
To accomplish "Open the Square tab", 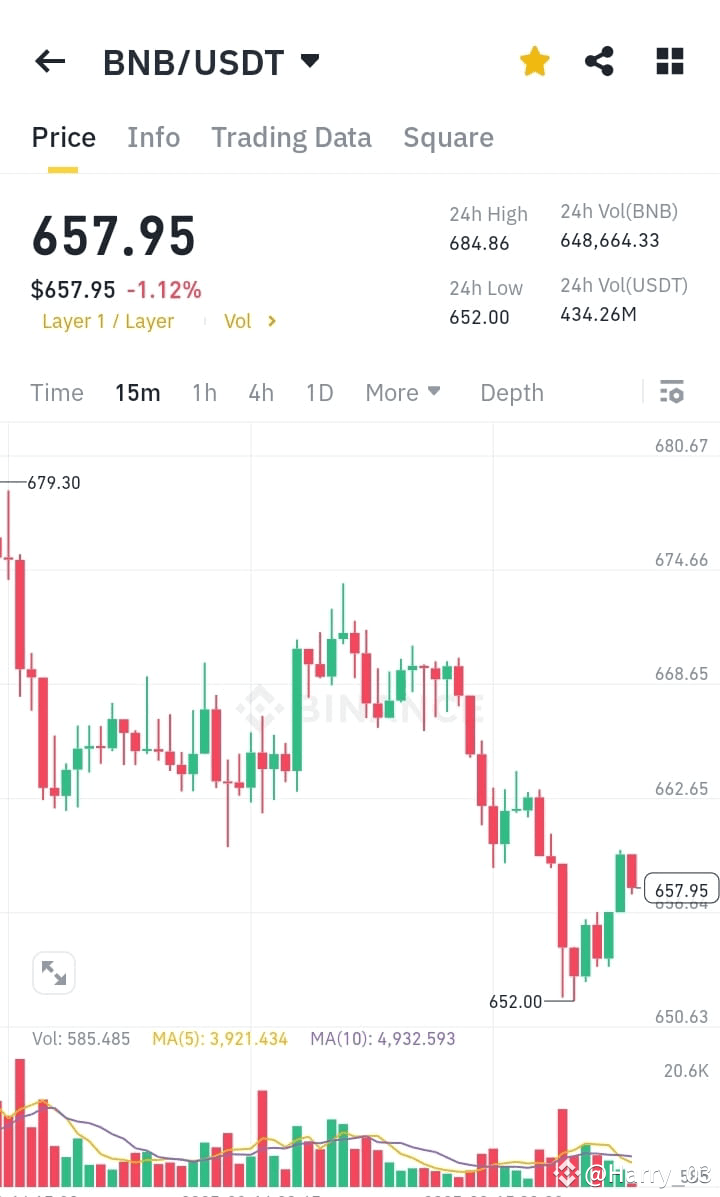I will click(448, 137).
